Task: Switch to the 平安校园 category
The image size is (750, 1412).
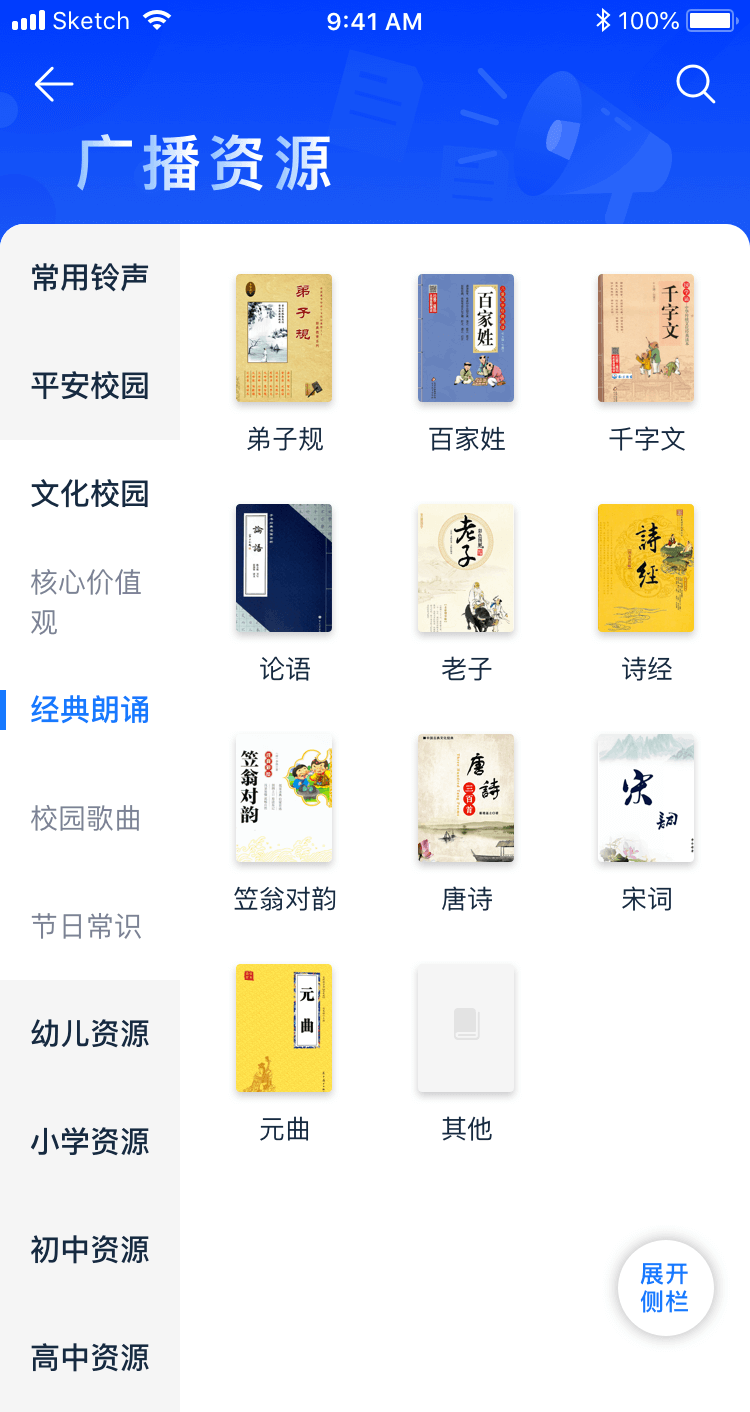Action: click(x=90, y=385)
